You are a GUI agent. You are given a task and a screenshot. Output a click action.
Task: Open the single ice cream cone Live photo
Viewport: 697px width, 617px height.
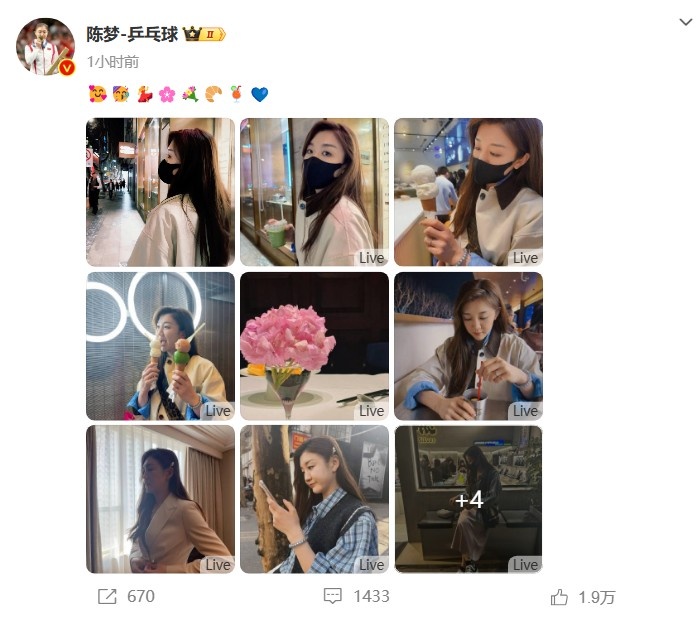[468, 192]
